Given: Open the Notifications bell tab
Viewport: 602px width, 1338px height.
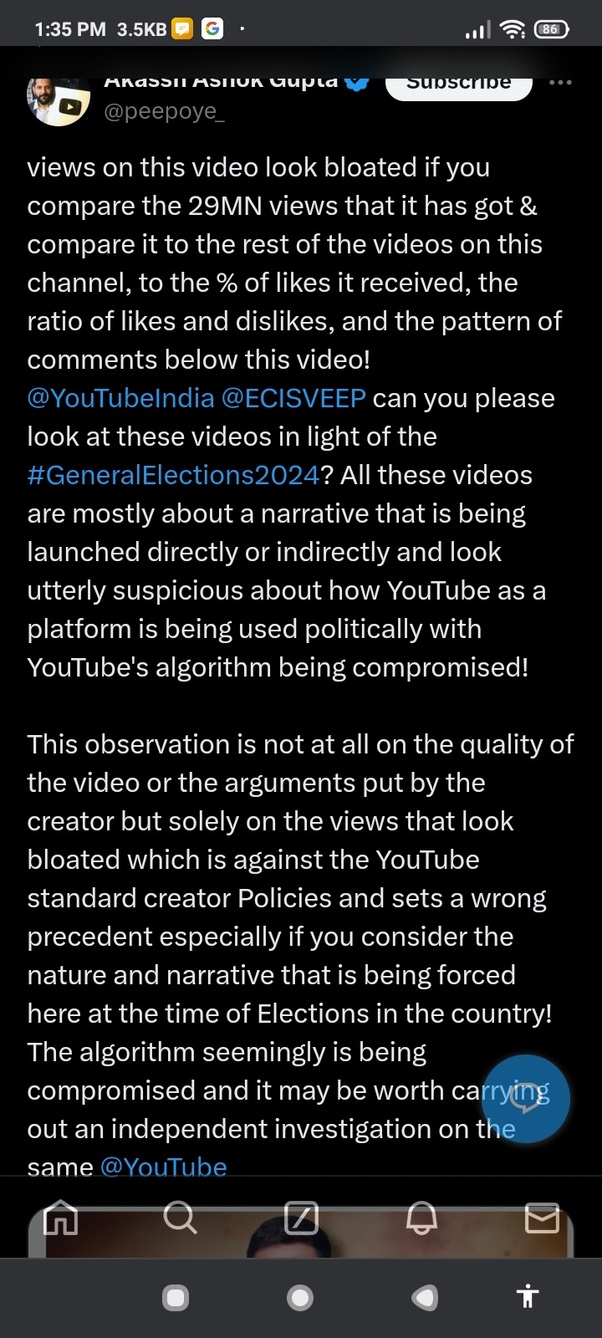Looking at the screenshot, I should (421, 1218).
